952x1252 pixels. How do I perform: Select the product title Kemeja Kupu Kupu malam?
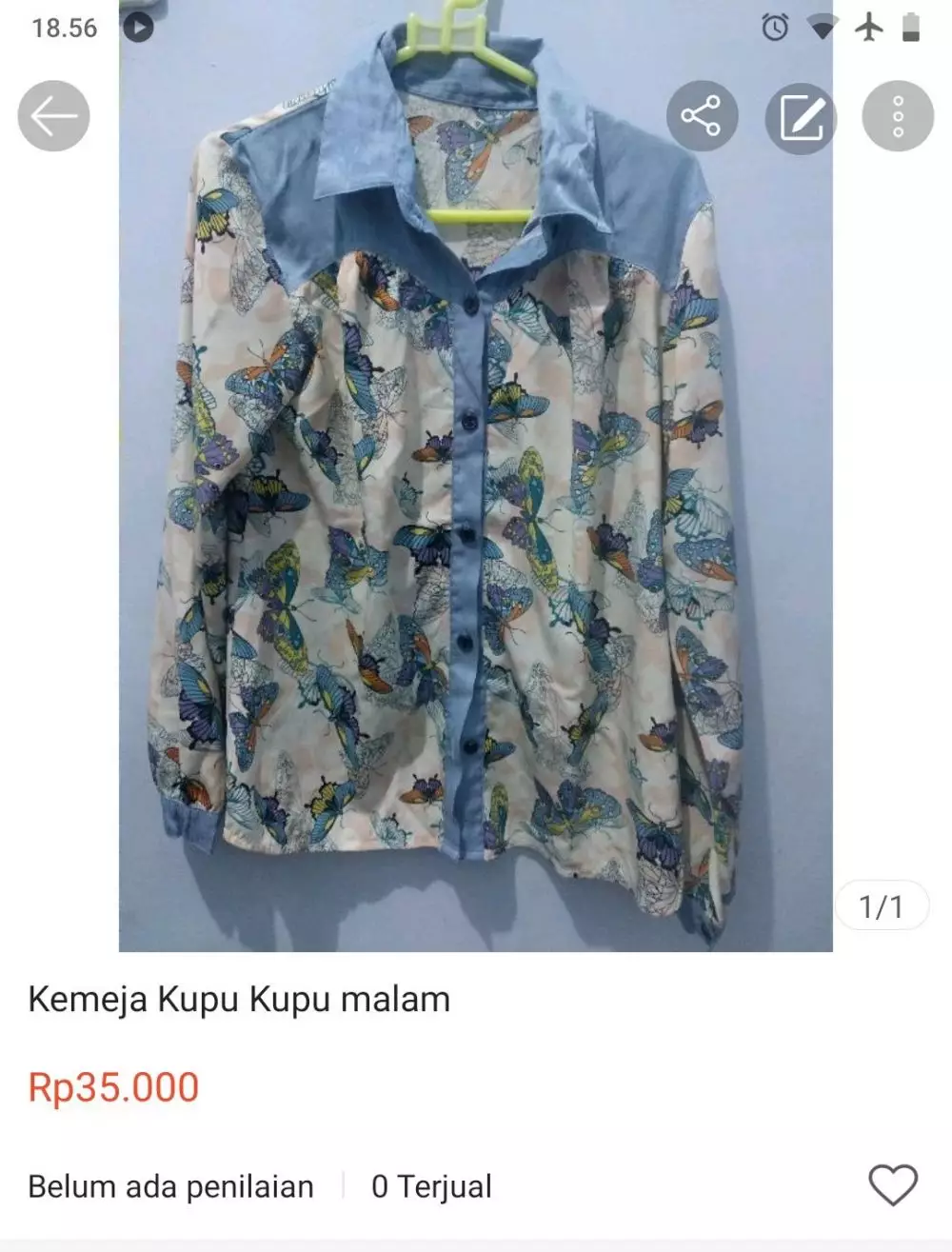coord(238,1000)
